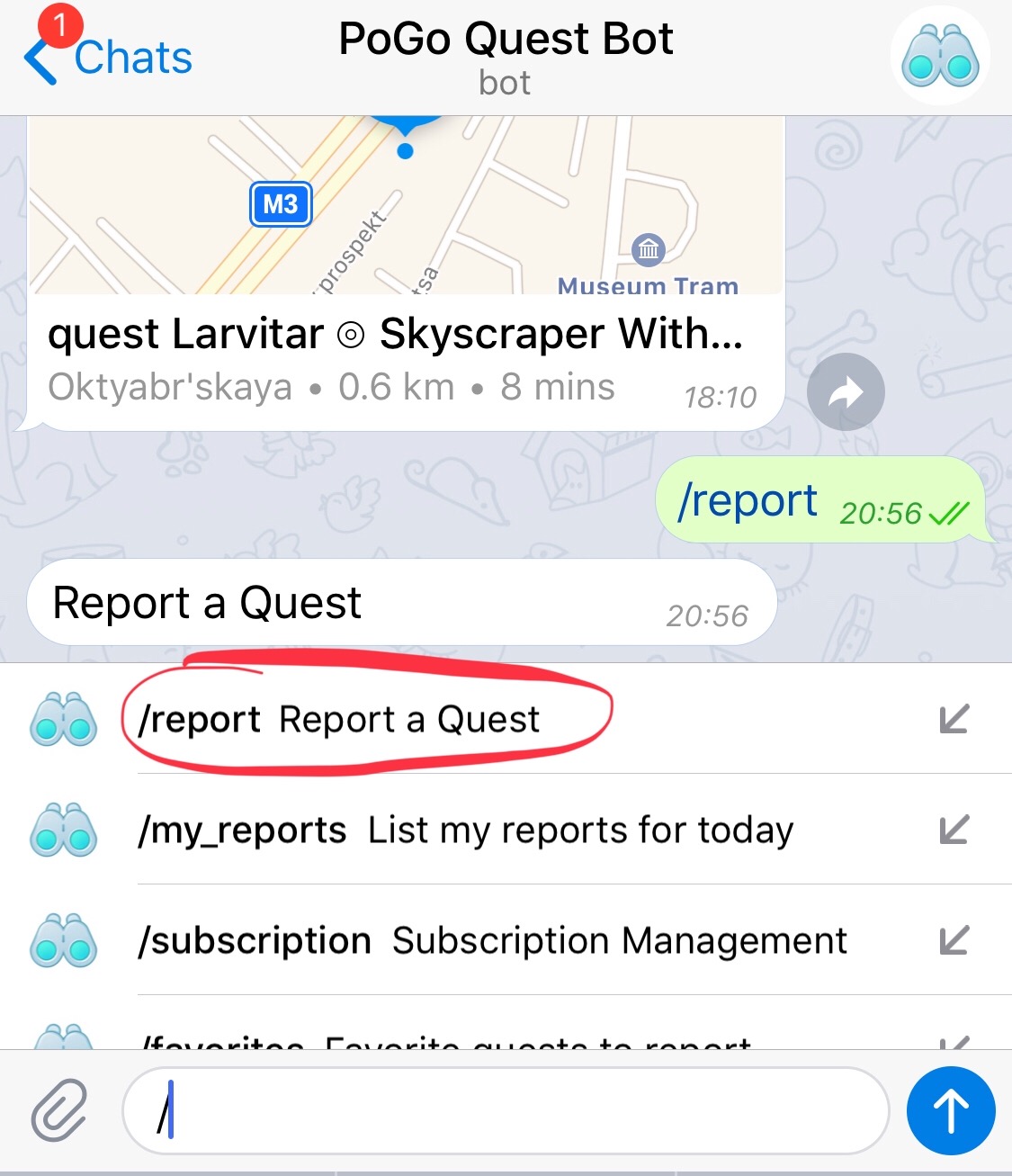Image resolution: width=1012 pixels, height=1176 pixels.
Task: Open the attachment paperclip
Action: pyautogui.click(x=59, y=1111)
